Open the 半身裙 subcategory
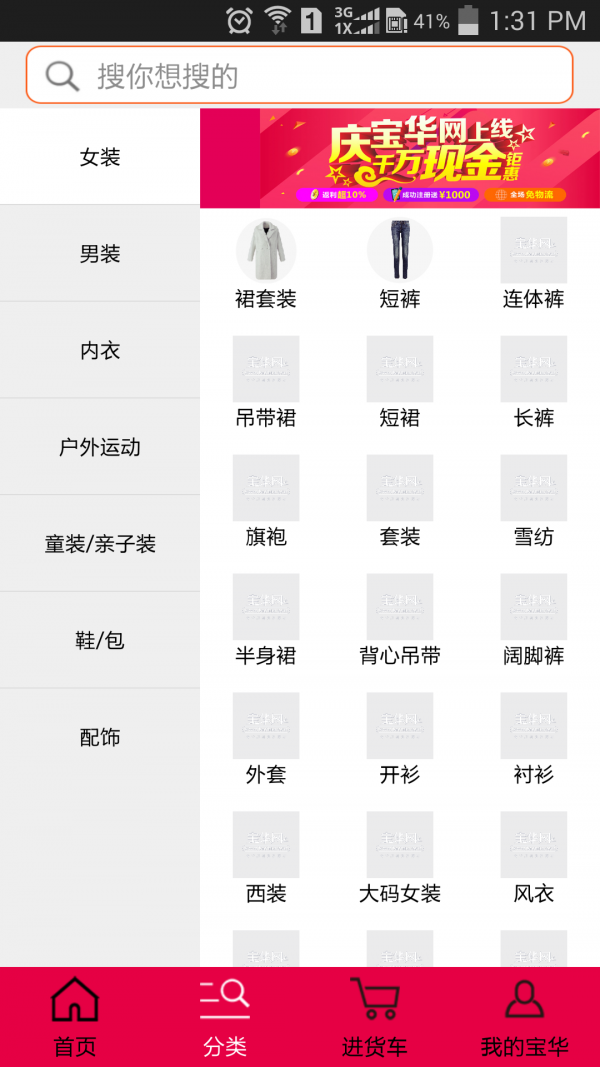The width and height of the screenshot is (600, 1067). click(x=266, y=621)
